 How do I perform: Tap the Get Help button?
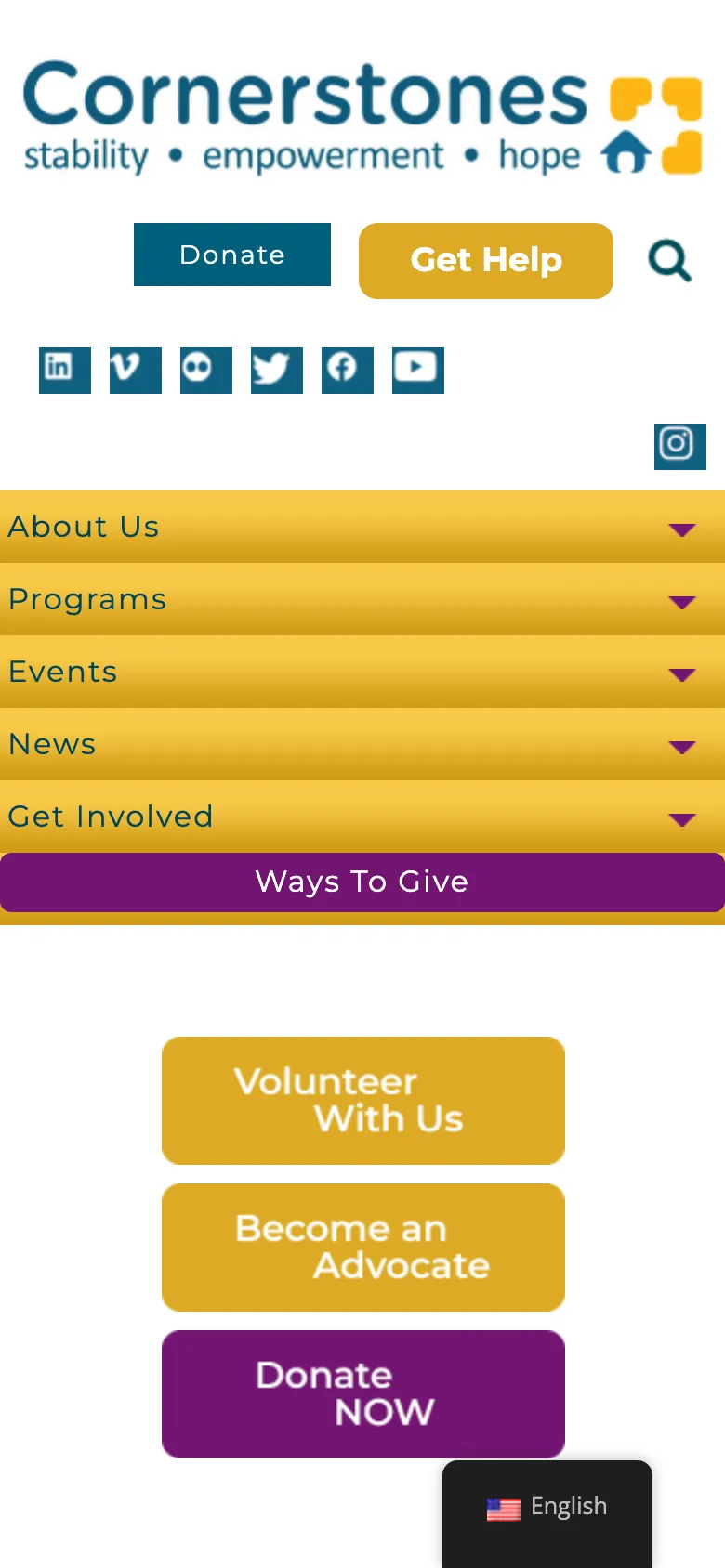click(x=485, y=260)
